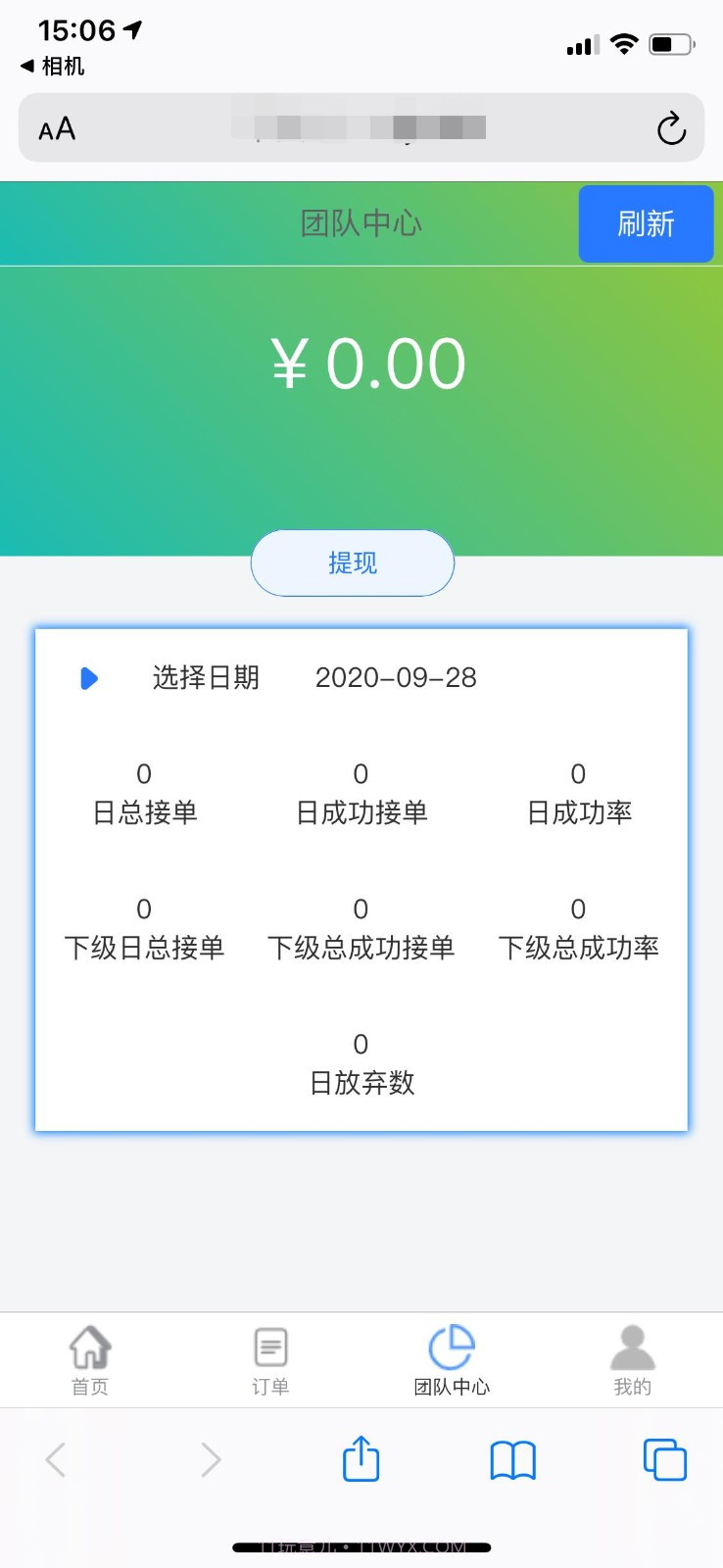Image resolution: width=723 pixels, height=1568 pixels.
Task: Open the 订单 orders icon in bottom nav
Action: pyautogui.click(x=269, y=1347)
